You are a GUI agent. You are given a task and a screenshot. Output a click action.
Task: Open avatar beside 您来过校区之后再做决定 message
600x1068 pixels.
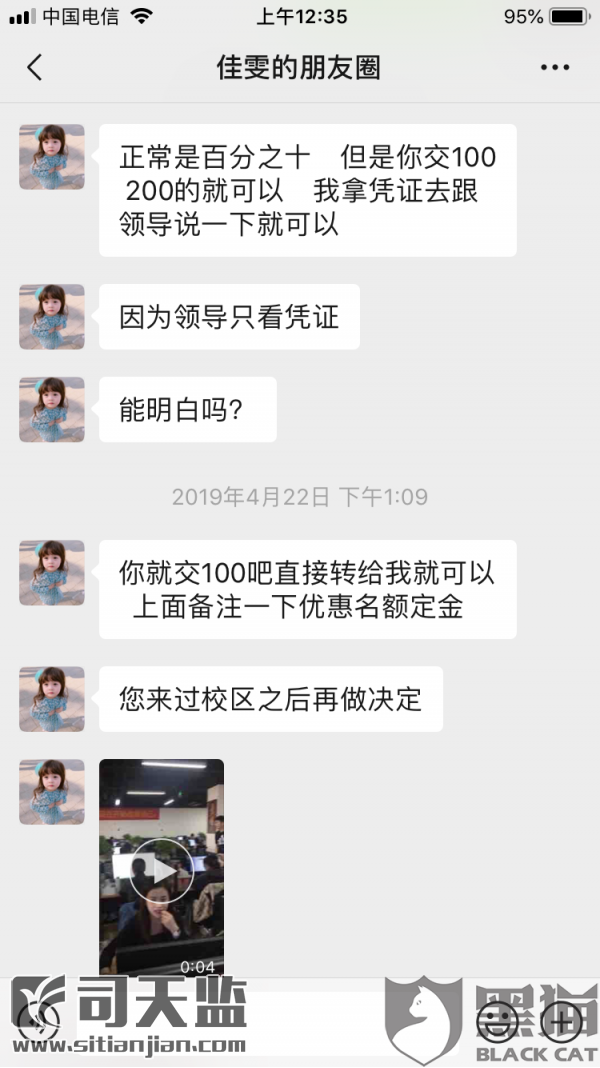pyautogui.click(x=52, y=699)
